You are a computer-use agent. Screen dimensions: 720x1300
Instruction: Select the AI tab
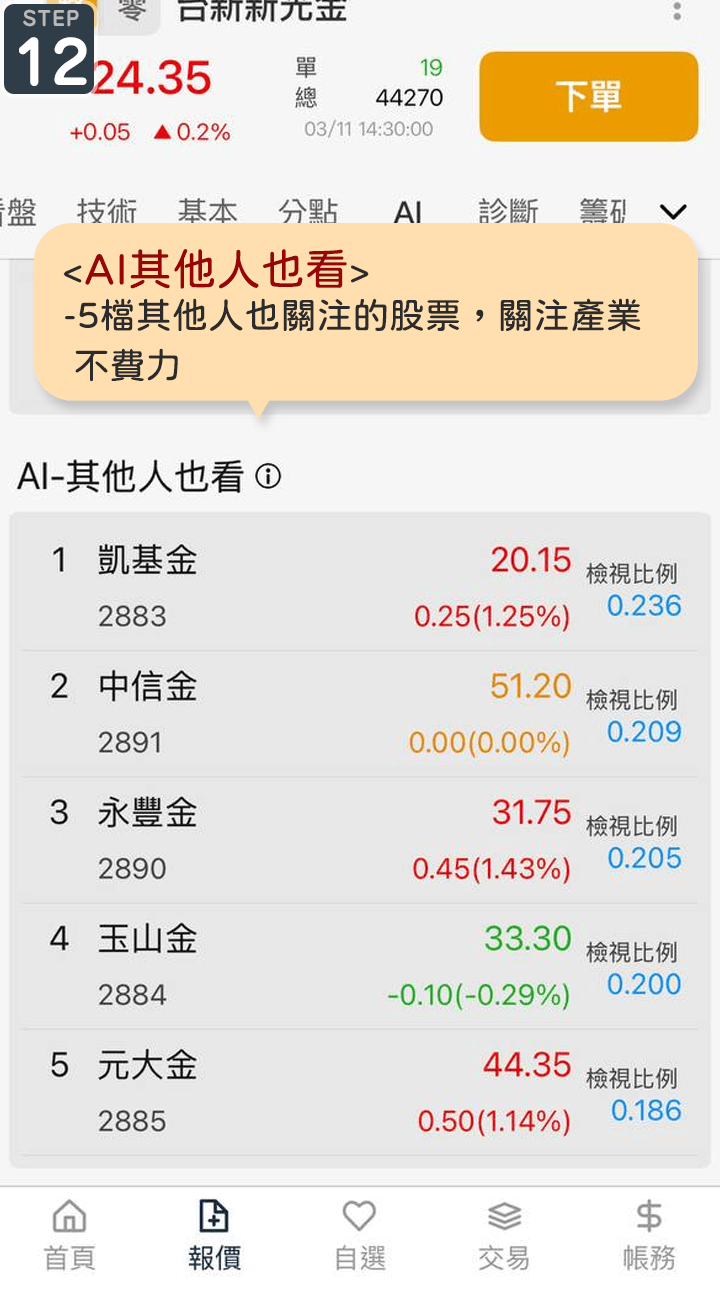408,212
